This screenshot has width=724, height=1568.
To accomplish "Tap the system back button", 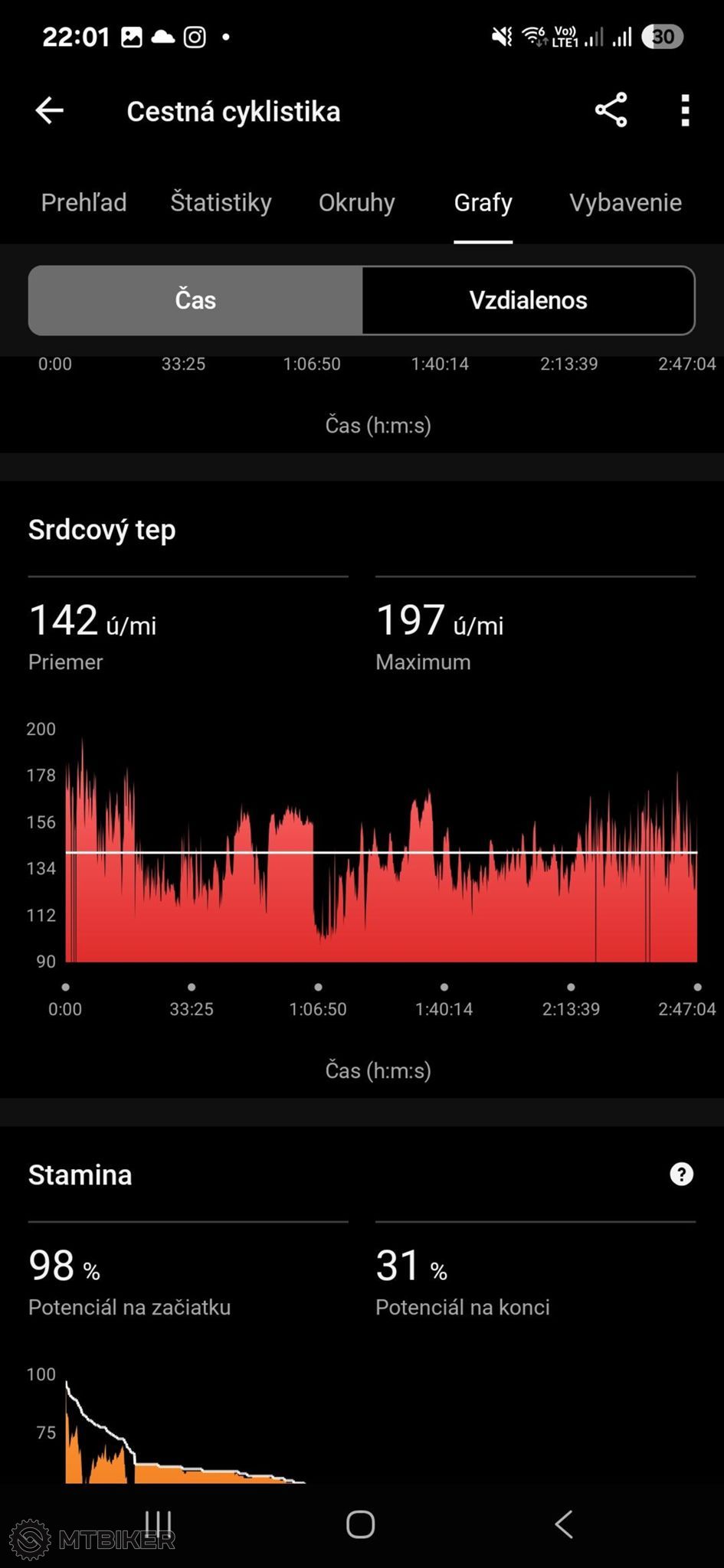I will coord(564,1524).
